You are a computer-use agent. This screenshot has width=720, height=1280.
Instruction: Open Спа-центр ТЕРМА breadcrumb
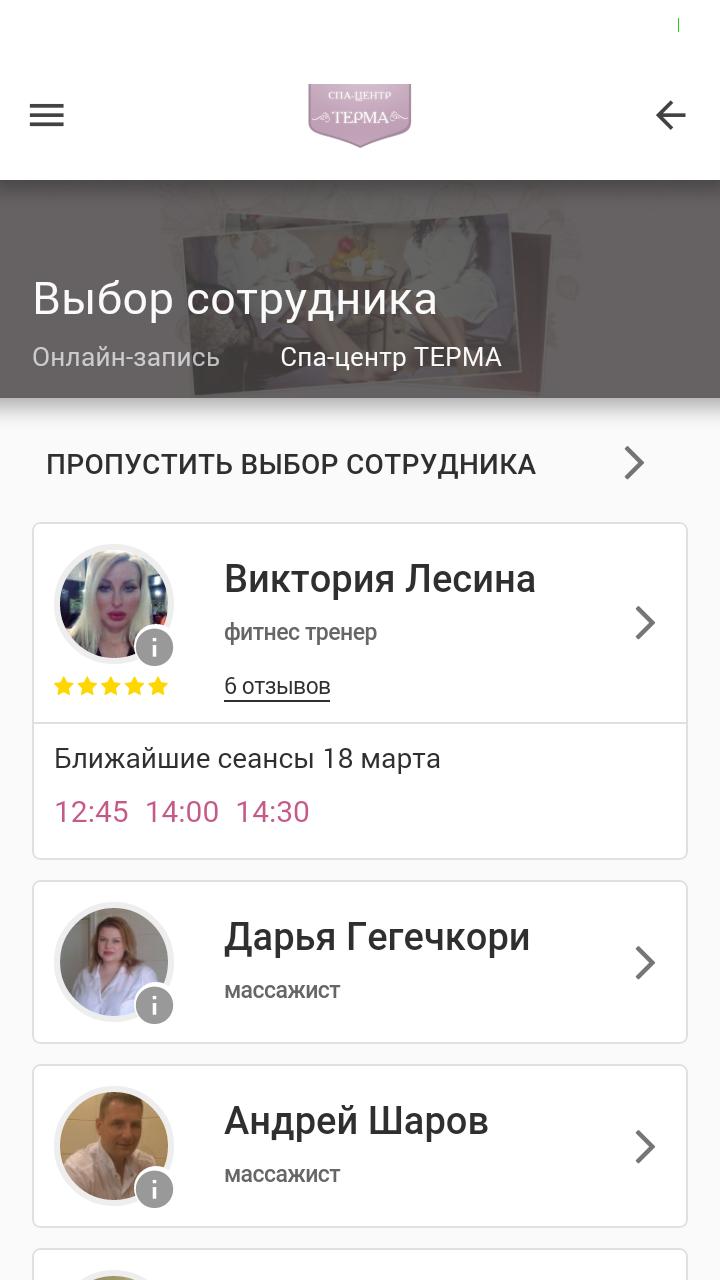[391, 357]
